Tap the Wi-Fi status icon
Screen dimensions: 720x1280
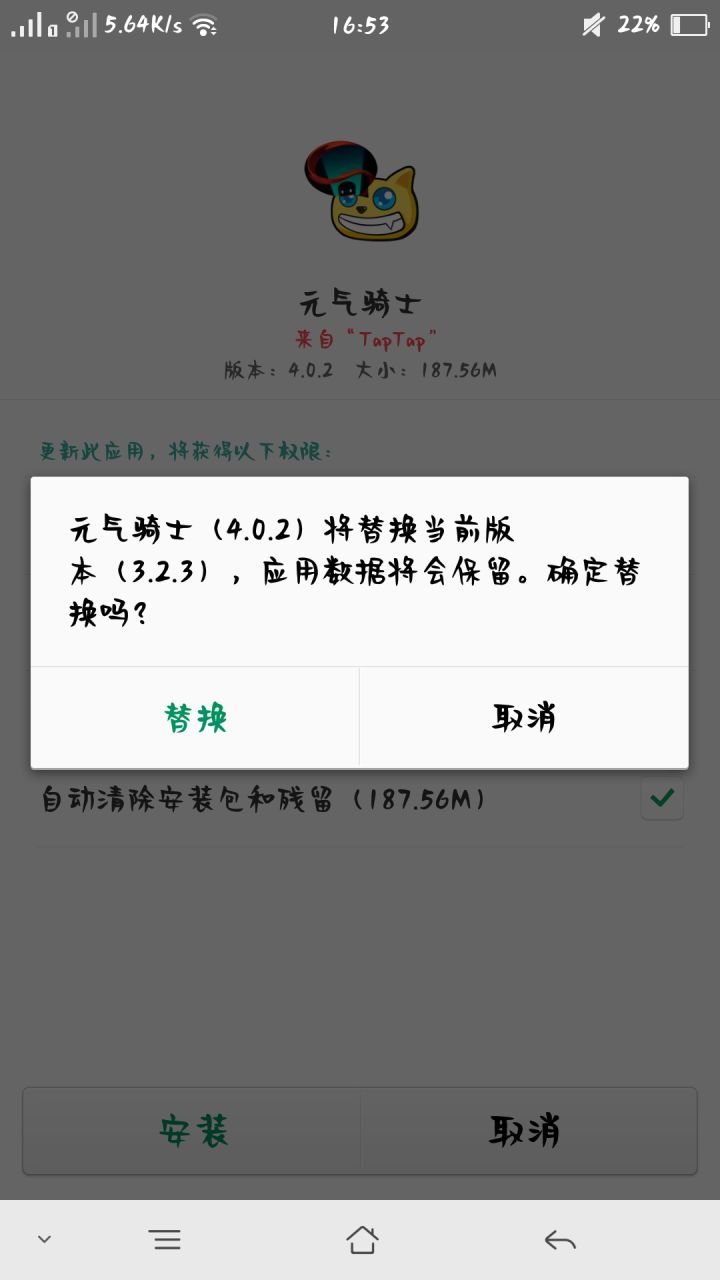point(205,25)
